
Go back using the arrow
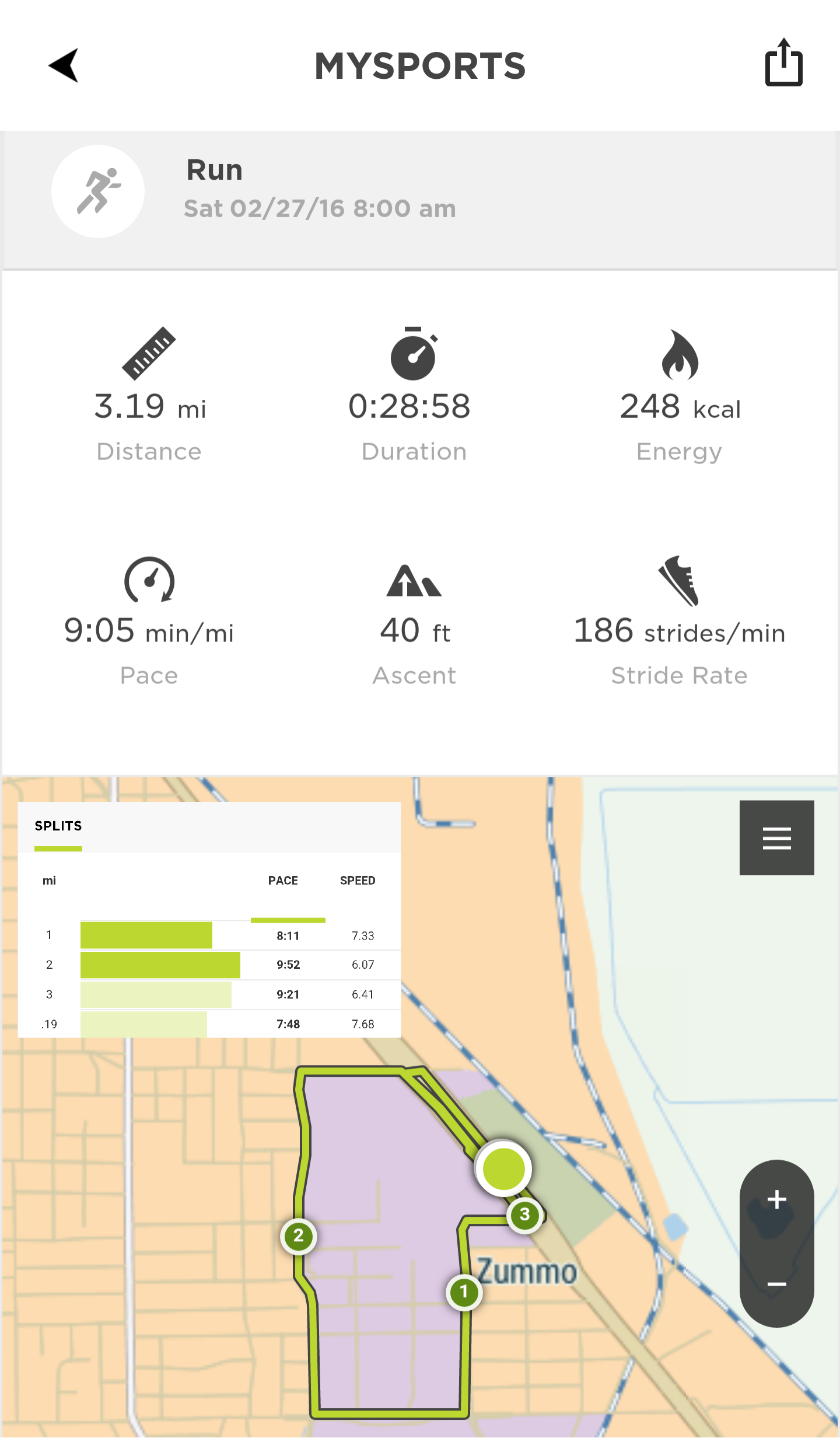(64, 65)
